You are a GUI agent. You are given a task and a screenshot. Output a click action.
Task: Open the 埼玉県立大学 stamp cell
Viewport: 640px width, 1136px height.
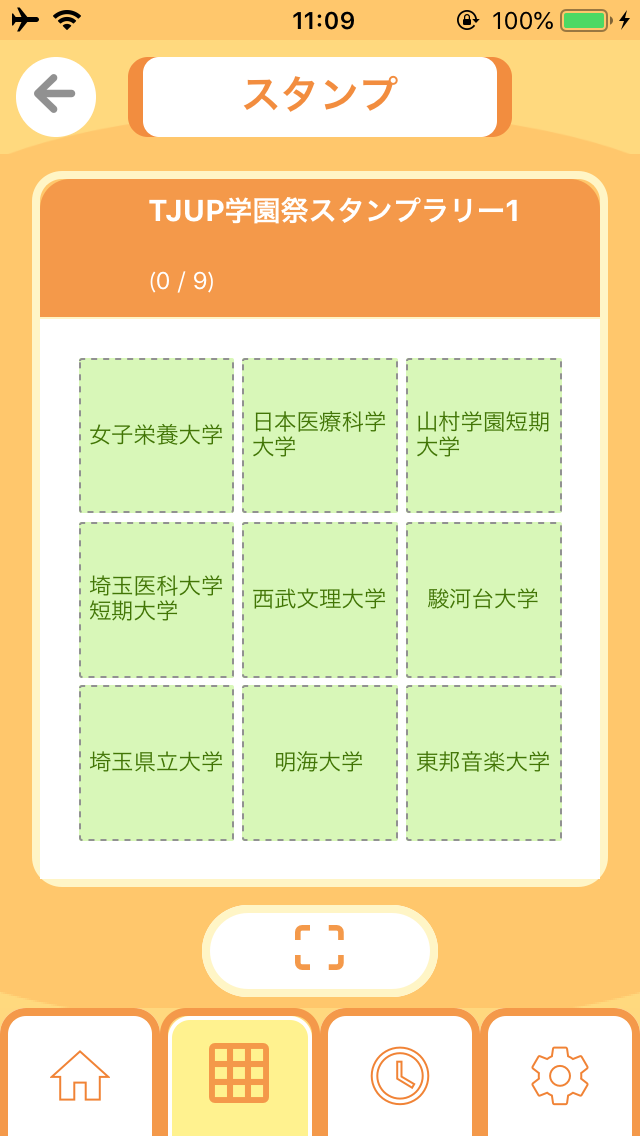[157, 763]
